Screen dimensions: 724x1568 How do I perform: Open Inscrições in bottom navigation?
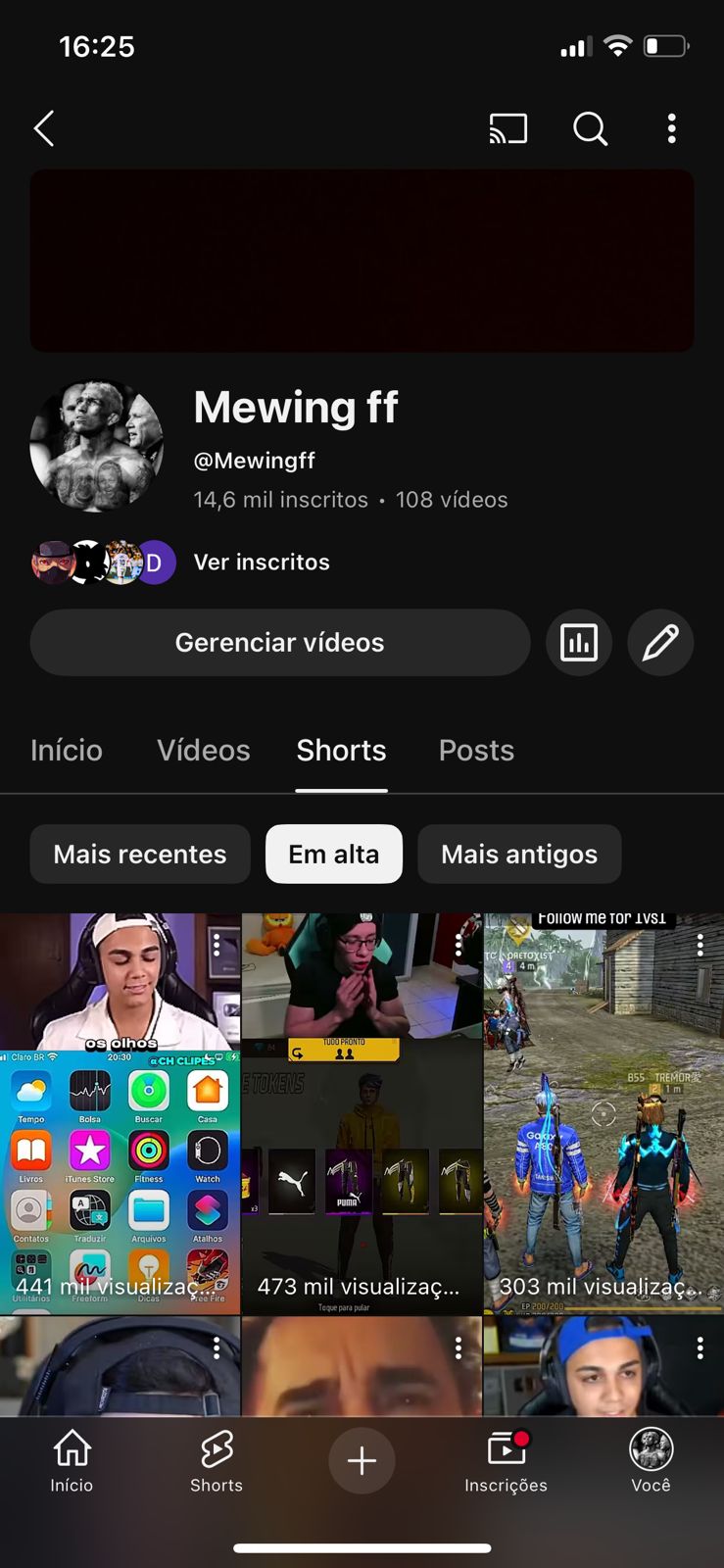click(x=506, y=1460)
